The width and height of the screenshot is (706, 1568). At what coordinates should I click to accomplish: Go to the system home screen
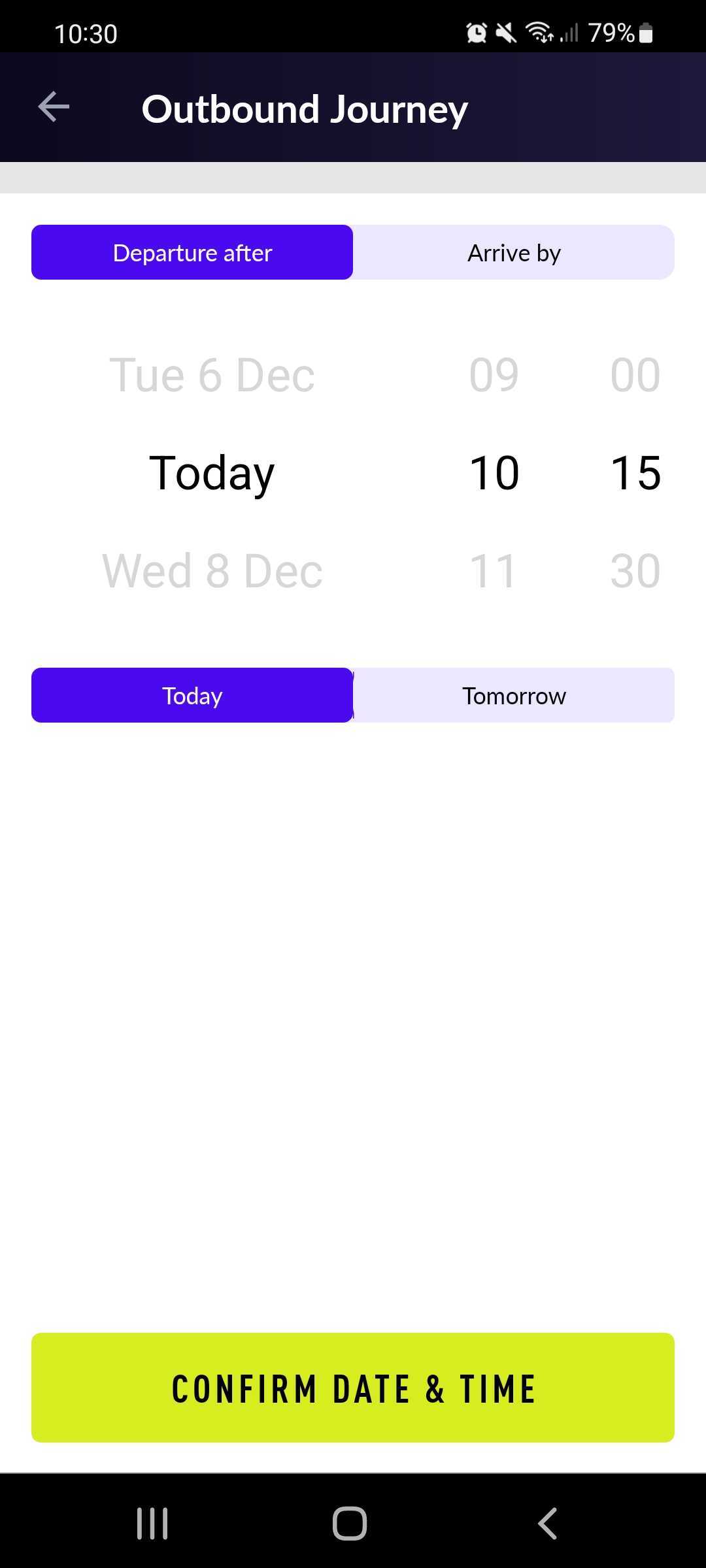coord(350,1524)
